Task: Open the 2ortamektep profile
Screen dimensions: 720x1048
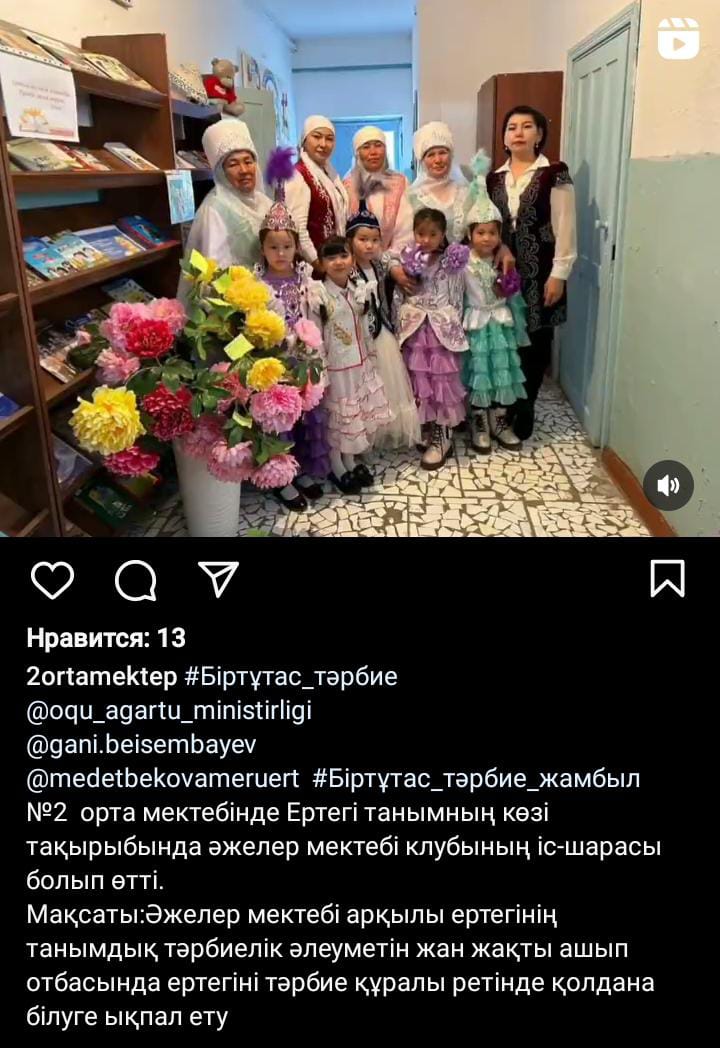Action: 102,677
